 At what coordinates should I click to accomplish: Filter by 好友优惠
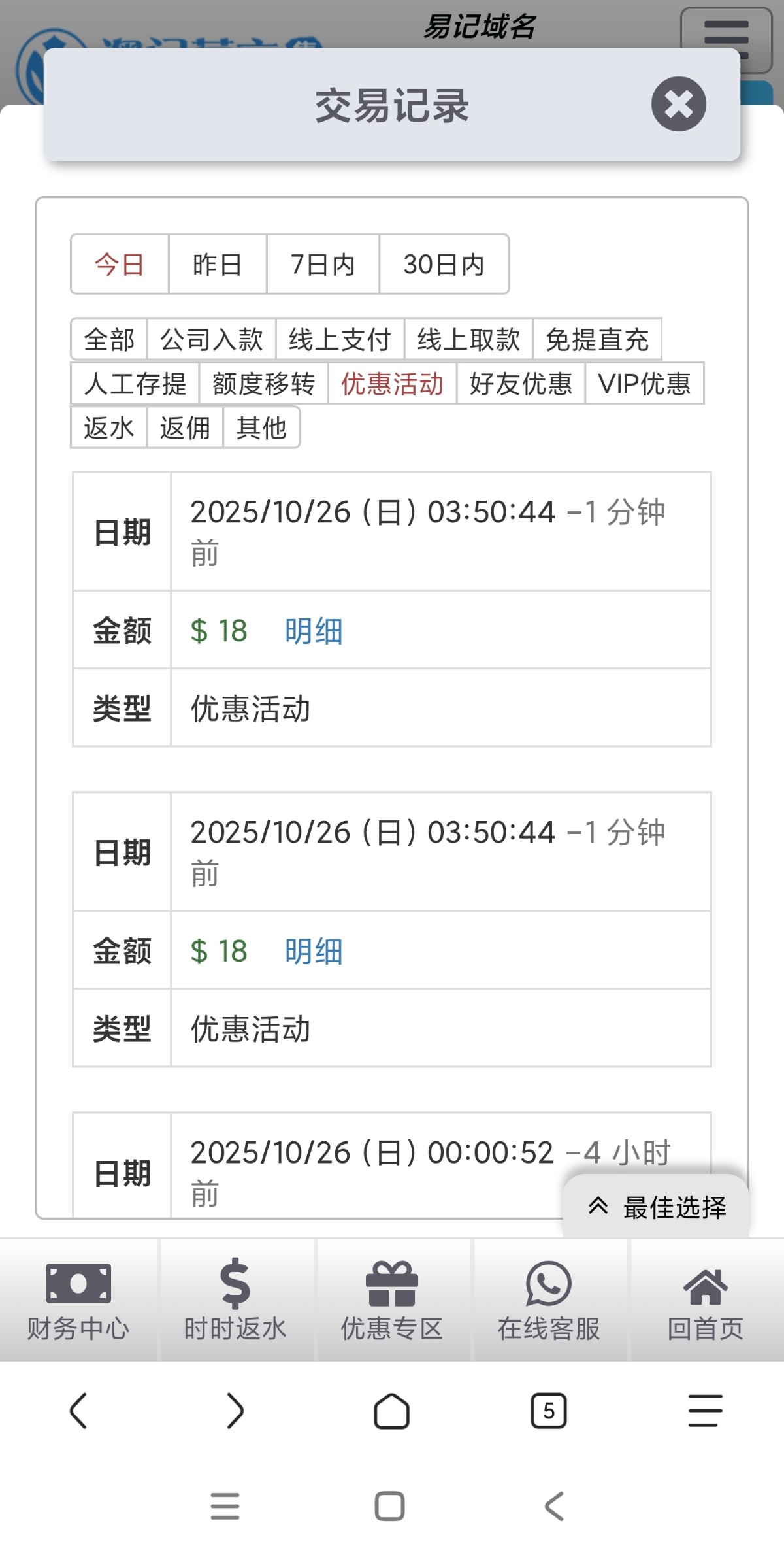click(x=521, y=384)
